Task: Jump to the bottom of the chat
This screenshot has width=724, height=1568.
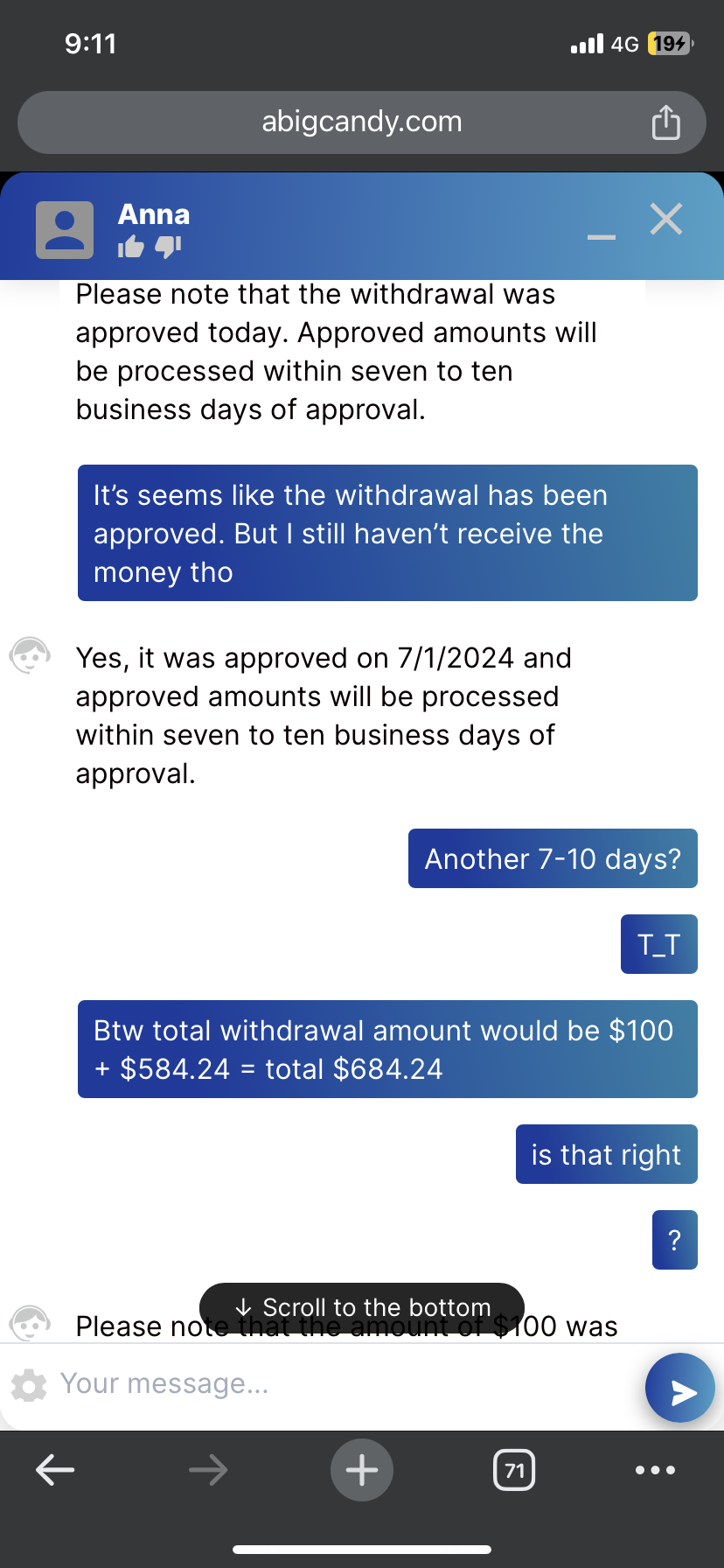Action: coord(362,1307)
